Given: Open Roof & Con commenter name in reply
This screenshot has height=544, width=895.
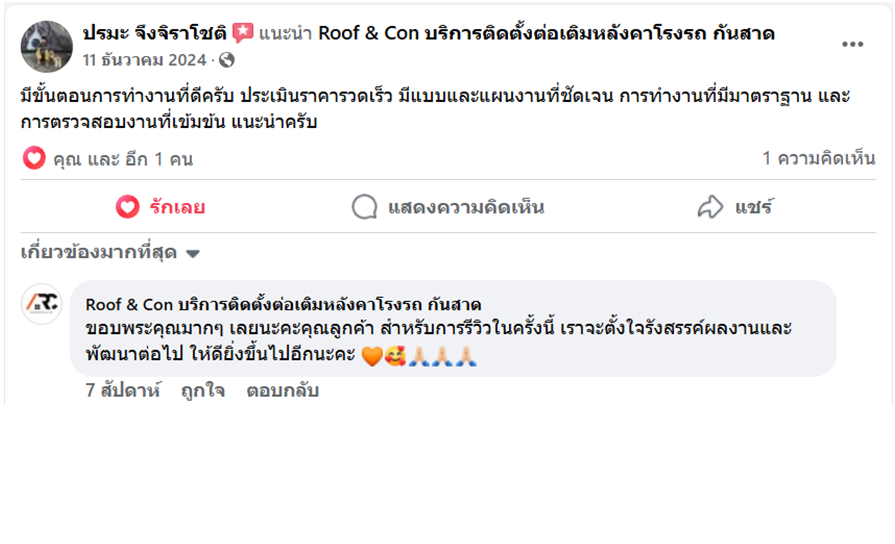Looking at the screenshot, I should coord(283,304).
